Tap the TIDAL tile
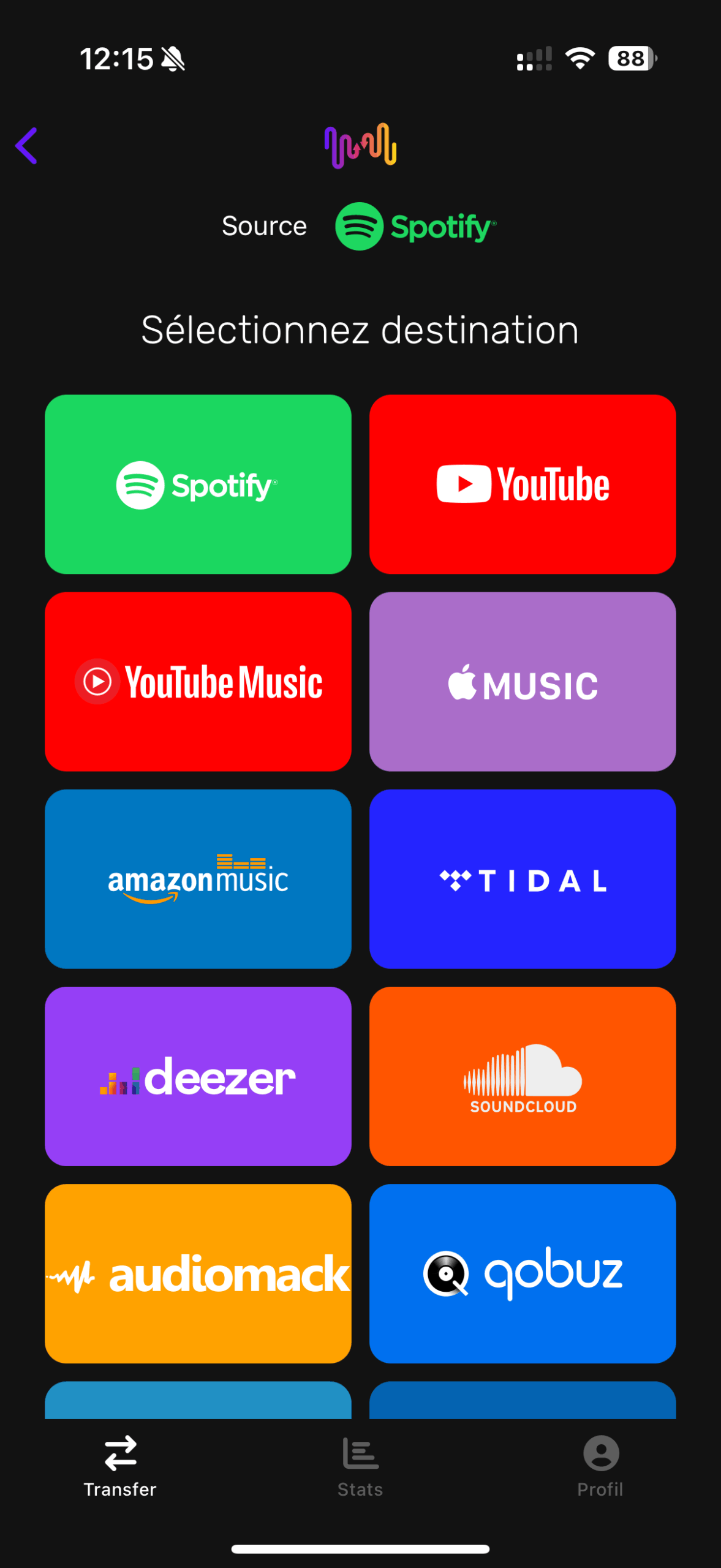Image resolution: width=721 pixels, height=1568 pixels. click(523, 878)
